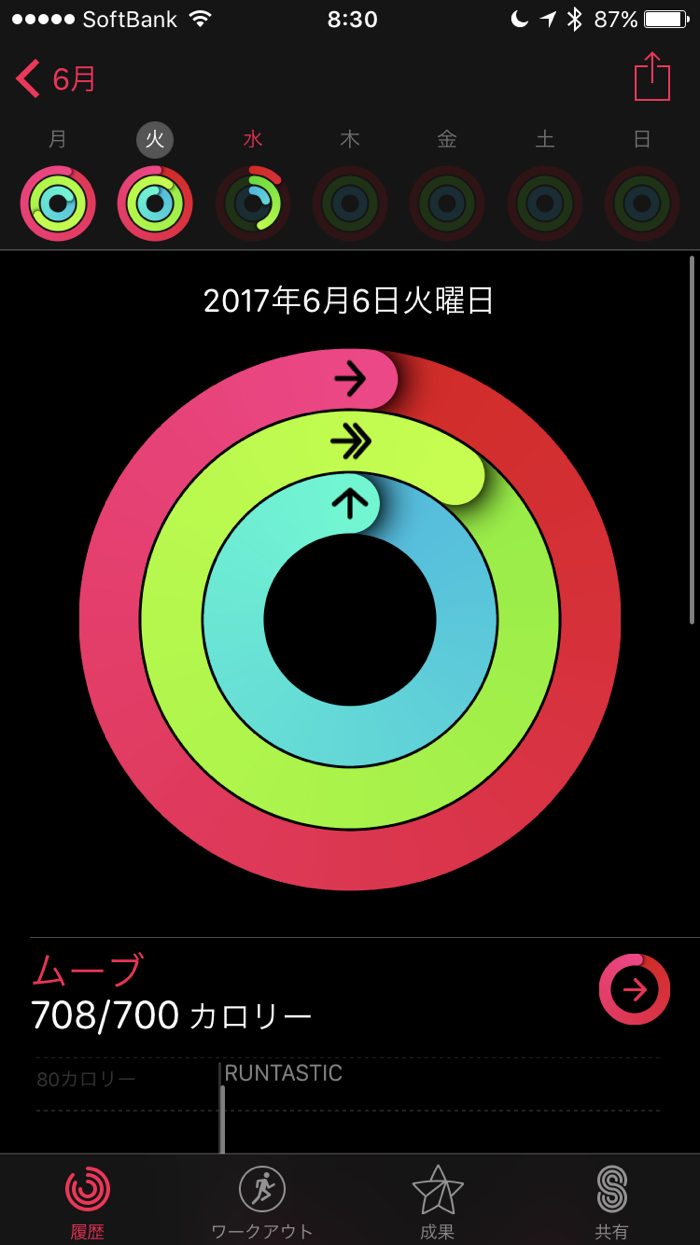Select Tuesday (火) activity rings

coord(155,203)
